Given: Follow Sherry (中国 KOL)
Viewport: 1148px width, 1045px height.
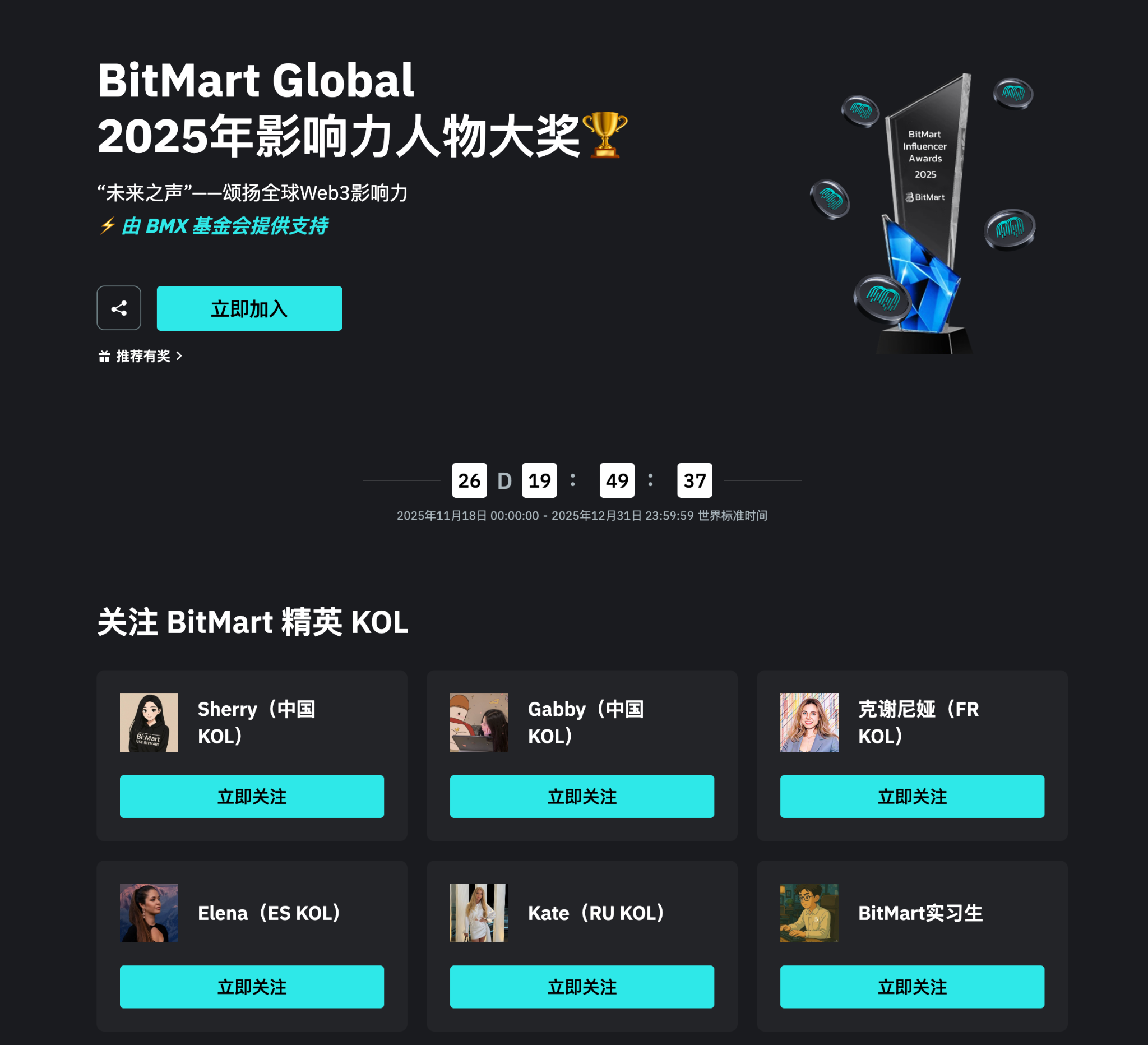Looking at the screenshot, I should pos(252,796).
